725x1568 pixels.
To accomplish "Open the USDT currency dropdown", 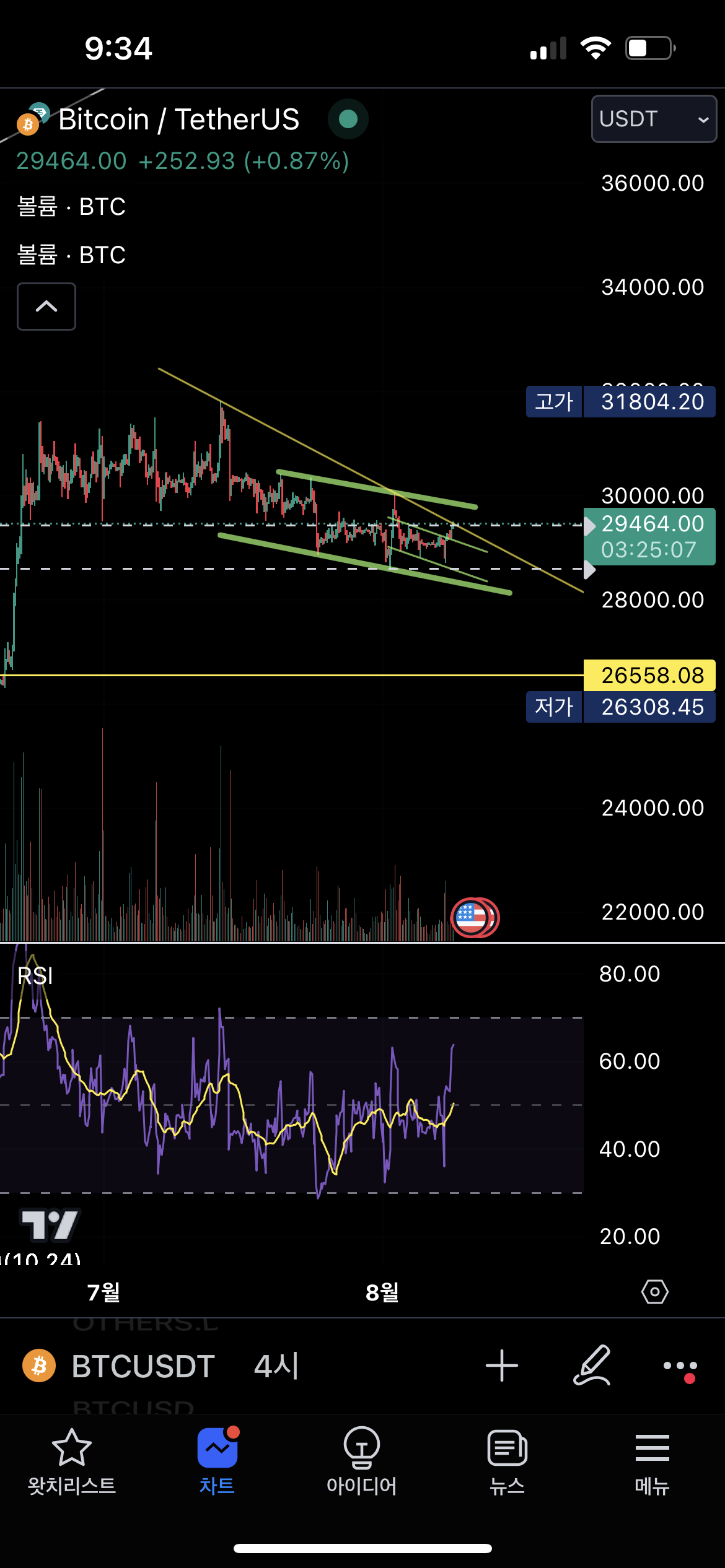I will pyautogui.click(x=653, y=119).
